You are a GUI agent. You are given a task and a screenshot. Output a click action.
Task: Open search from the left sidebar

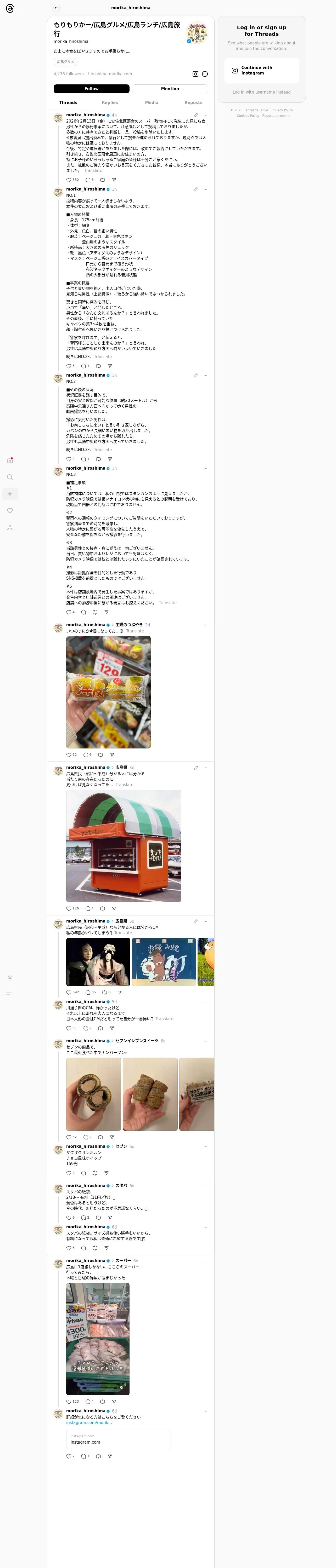tap(10, 477)
